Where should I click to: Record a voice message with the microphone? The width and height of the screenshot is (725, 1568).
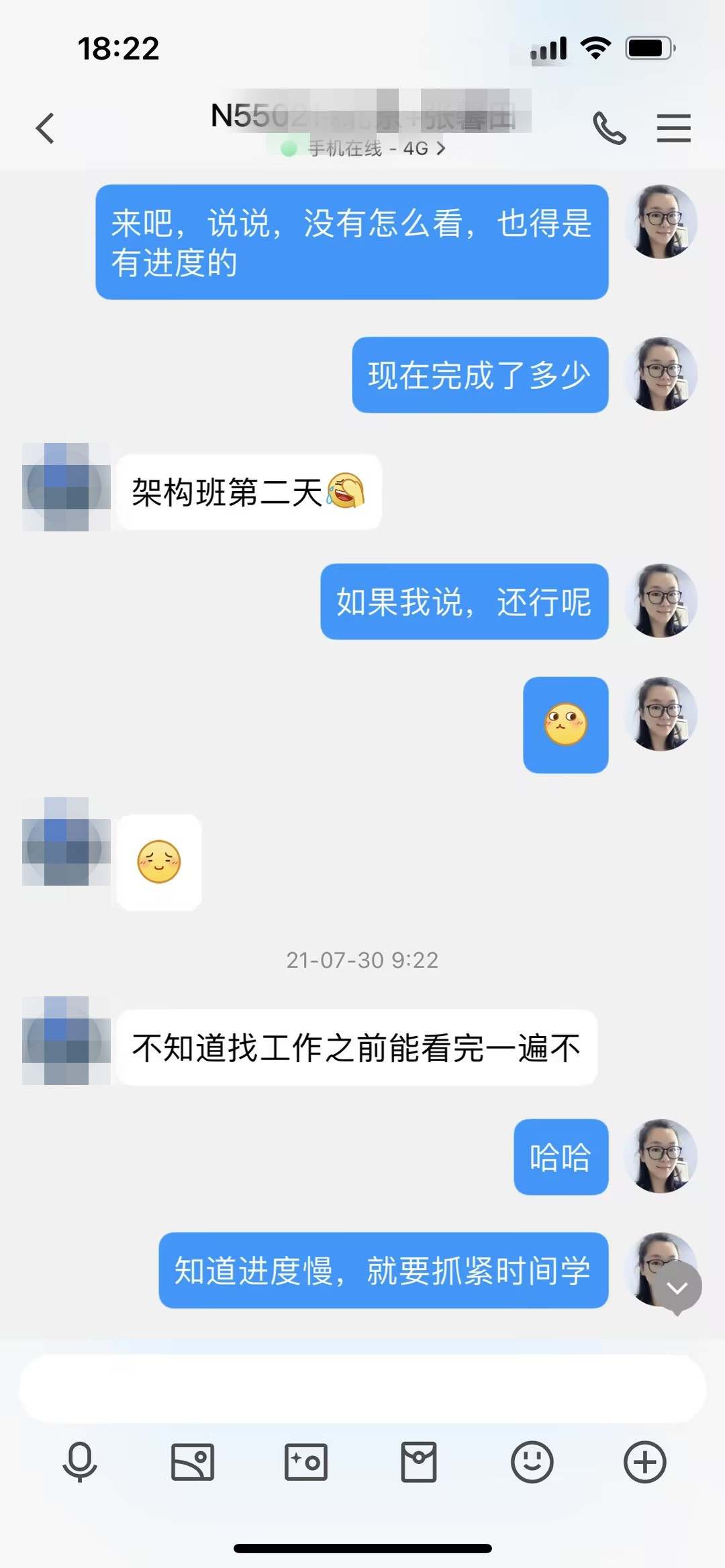pyautogui.click(x=80, y=1462)
